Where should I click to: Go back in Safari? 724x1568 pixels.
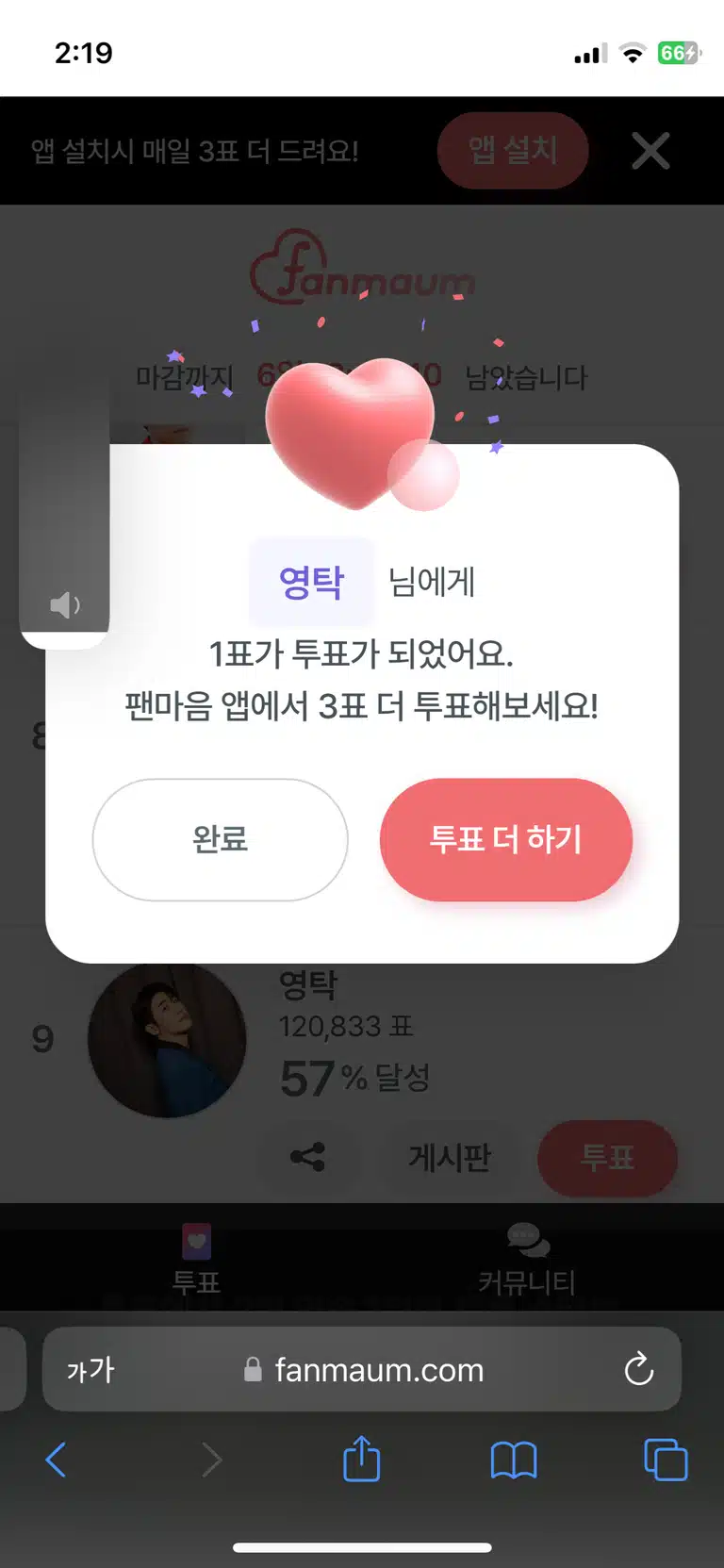[57, 1461]
